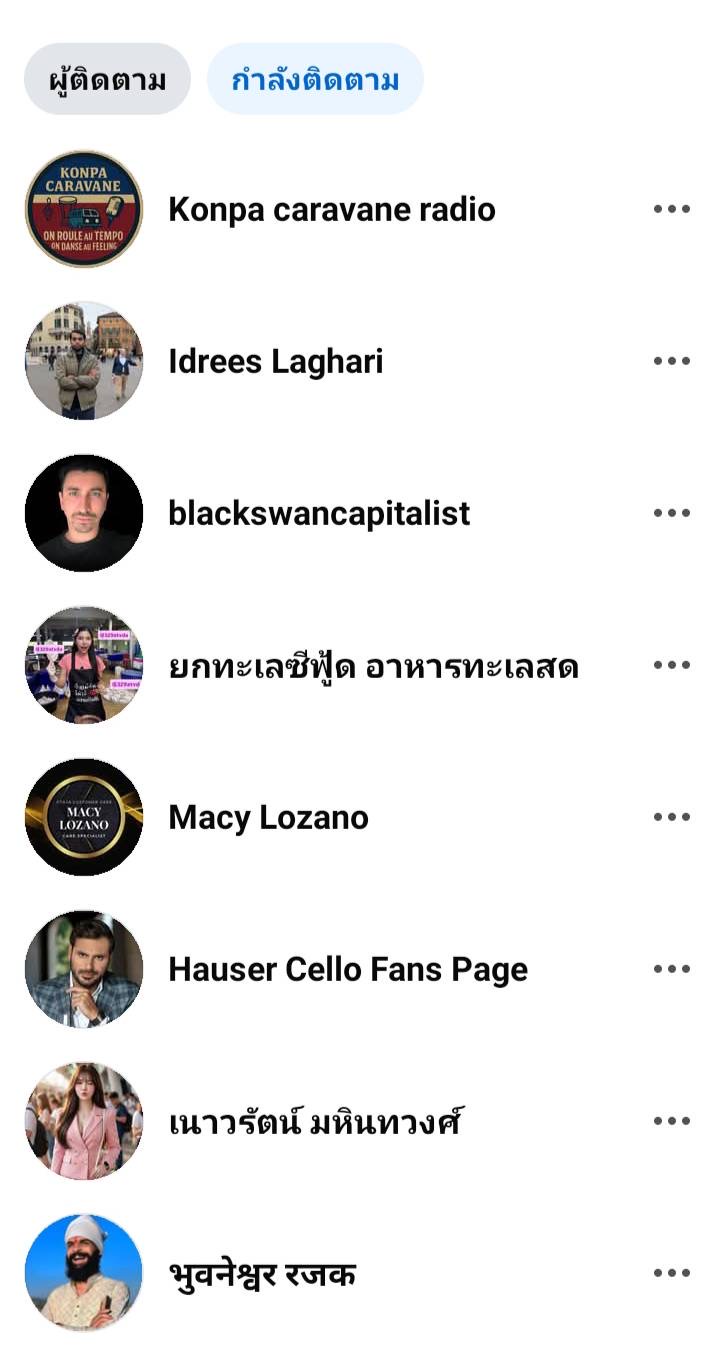Tap the options dots beside भुवनेश्वर रजक

671,1273
